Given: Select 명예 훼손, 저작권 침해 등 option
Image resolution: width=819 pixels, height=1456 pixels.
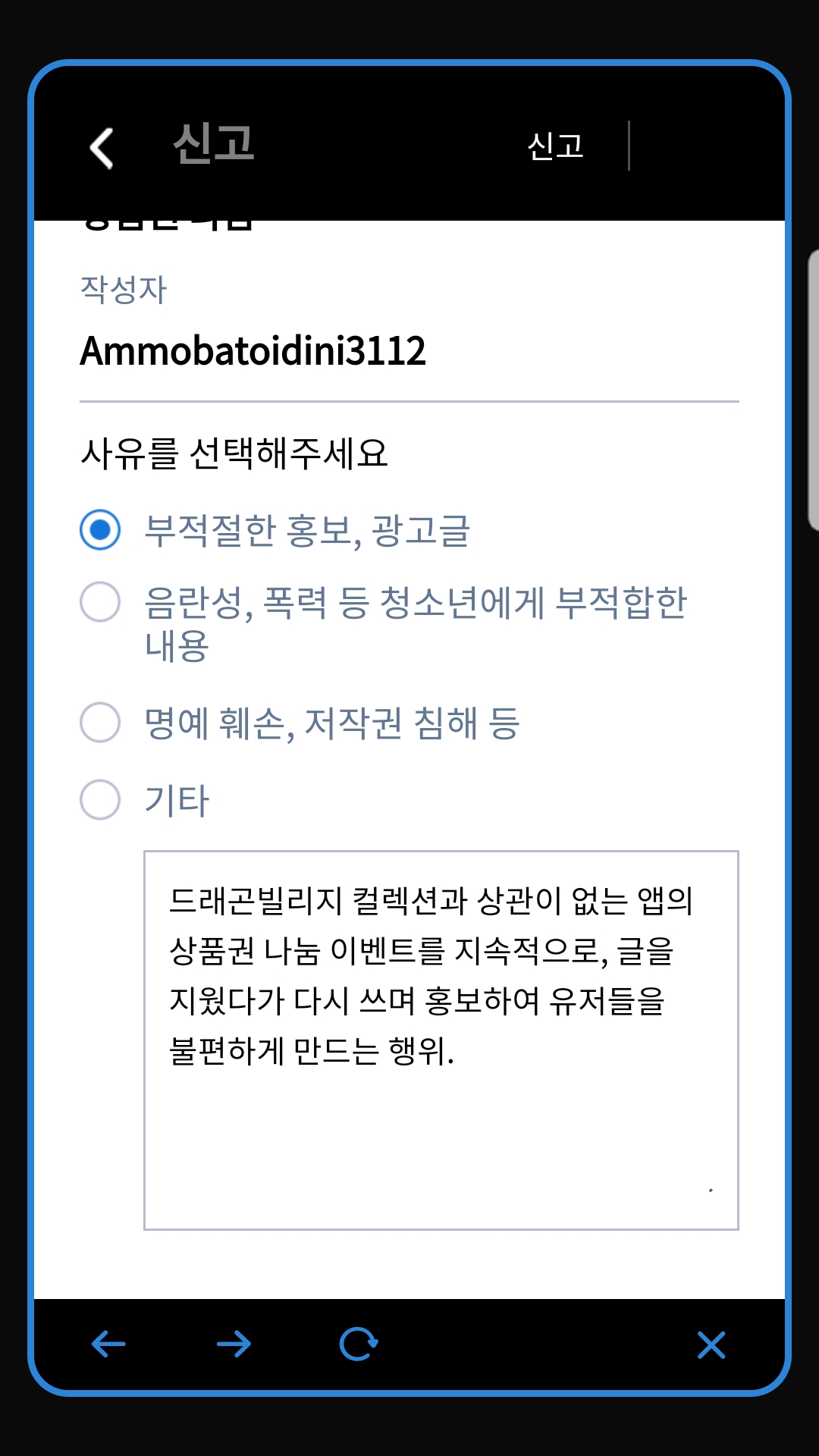Looking at the screenshot, I should click(x=100, y=722).
